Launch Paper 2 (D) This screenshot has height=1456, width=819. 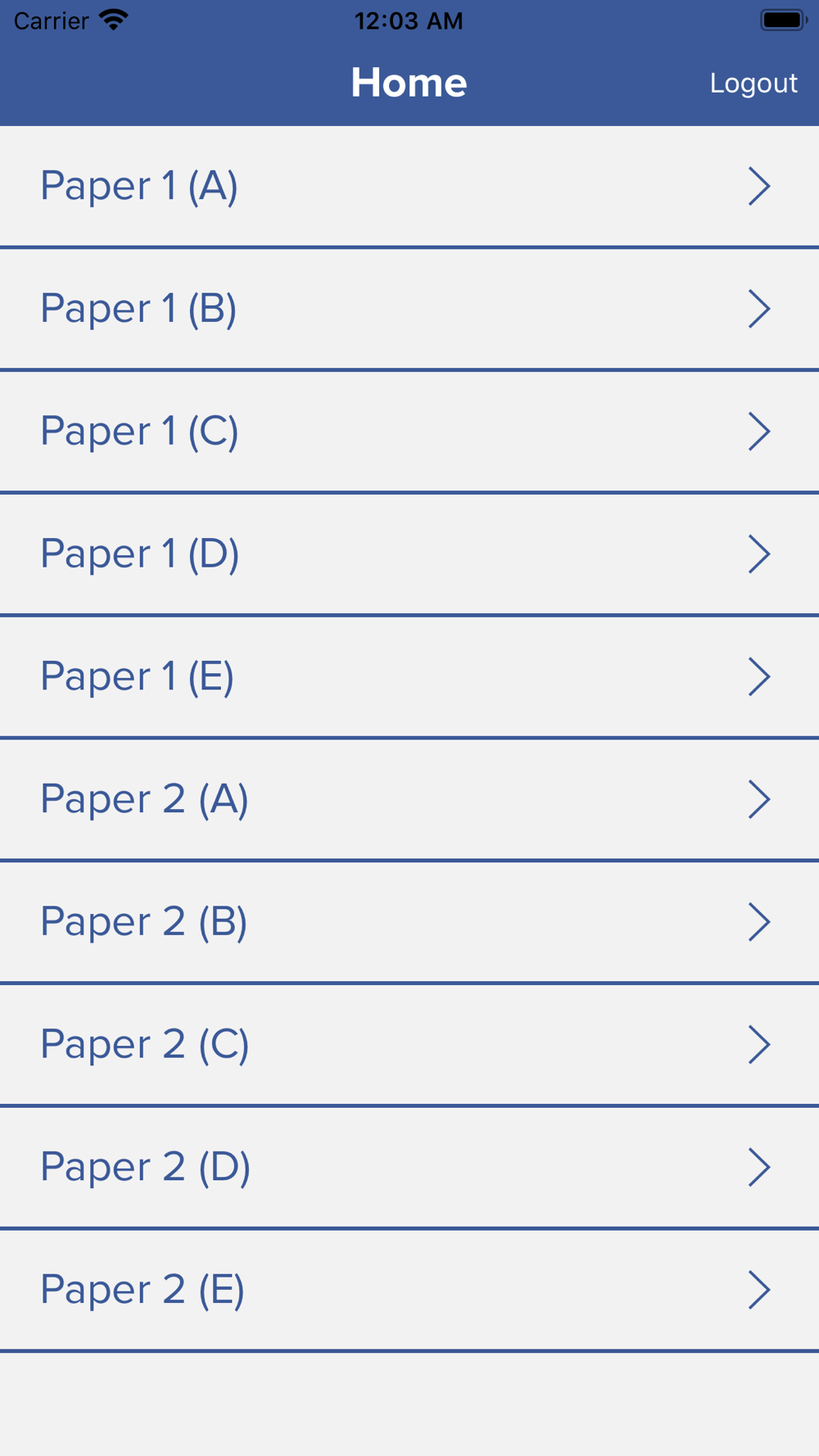(x=409, y=1168)
